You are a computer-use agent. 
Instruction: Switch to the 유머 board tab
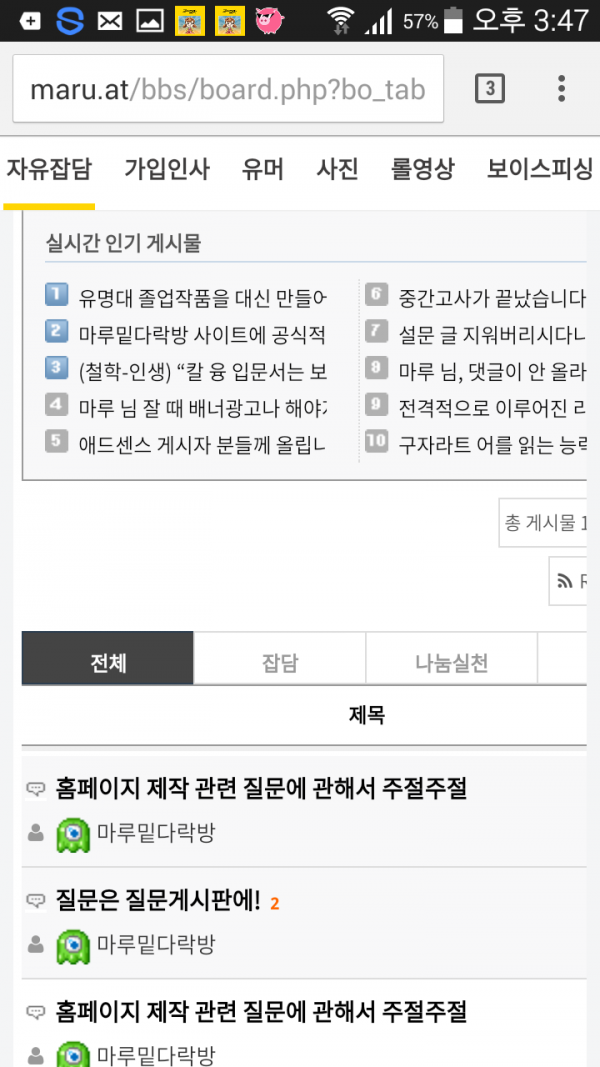click(263, 170)
